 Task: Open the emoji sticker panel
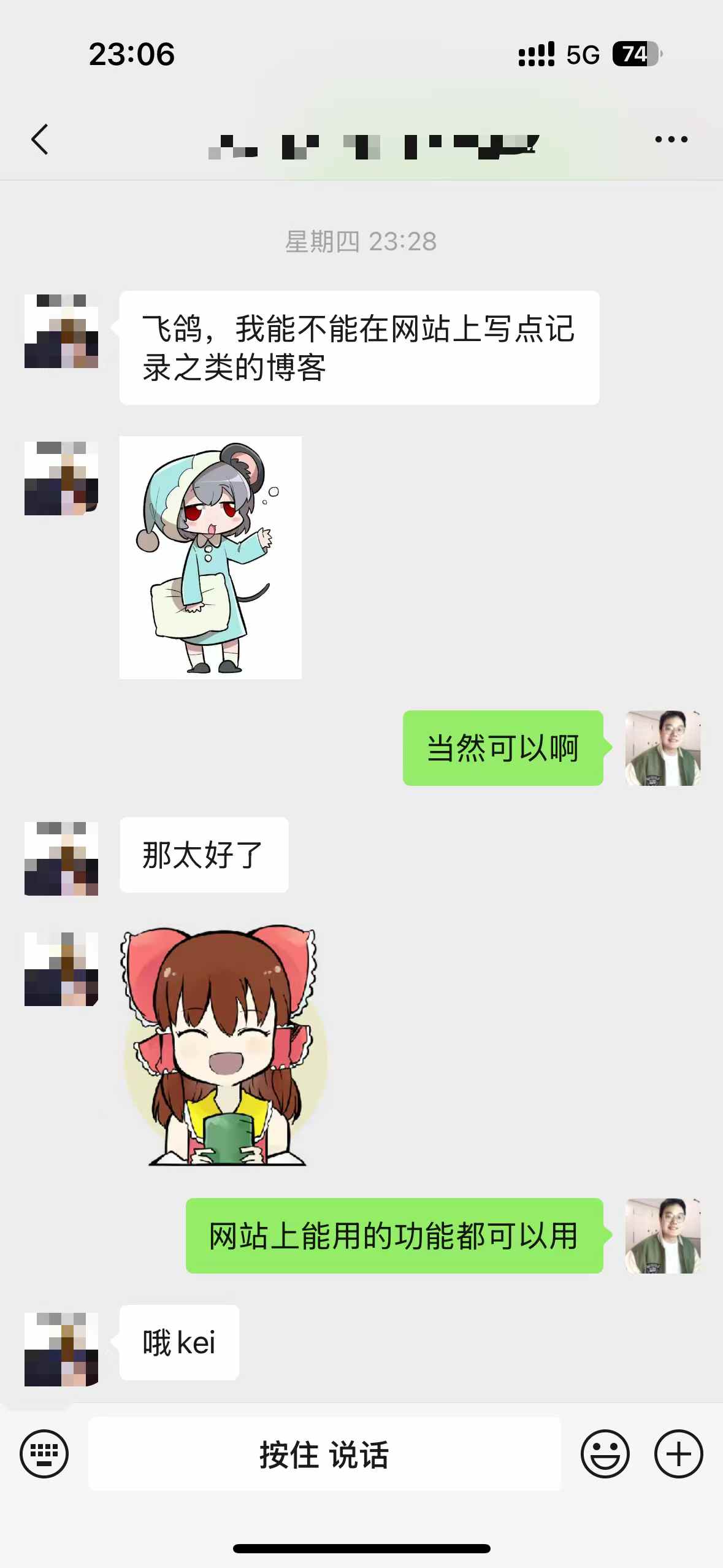pyautogui.click(x=605, y=1453)
